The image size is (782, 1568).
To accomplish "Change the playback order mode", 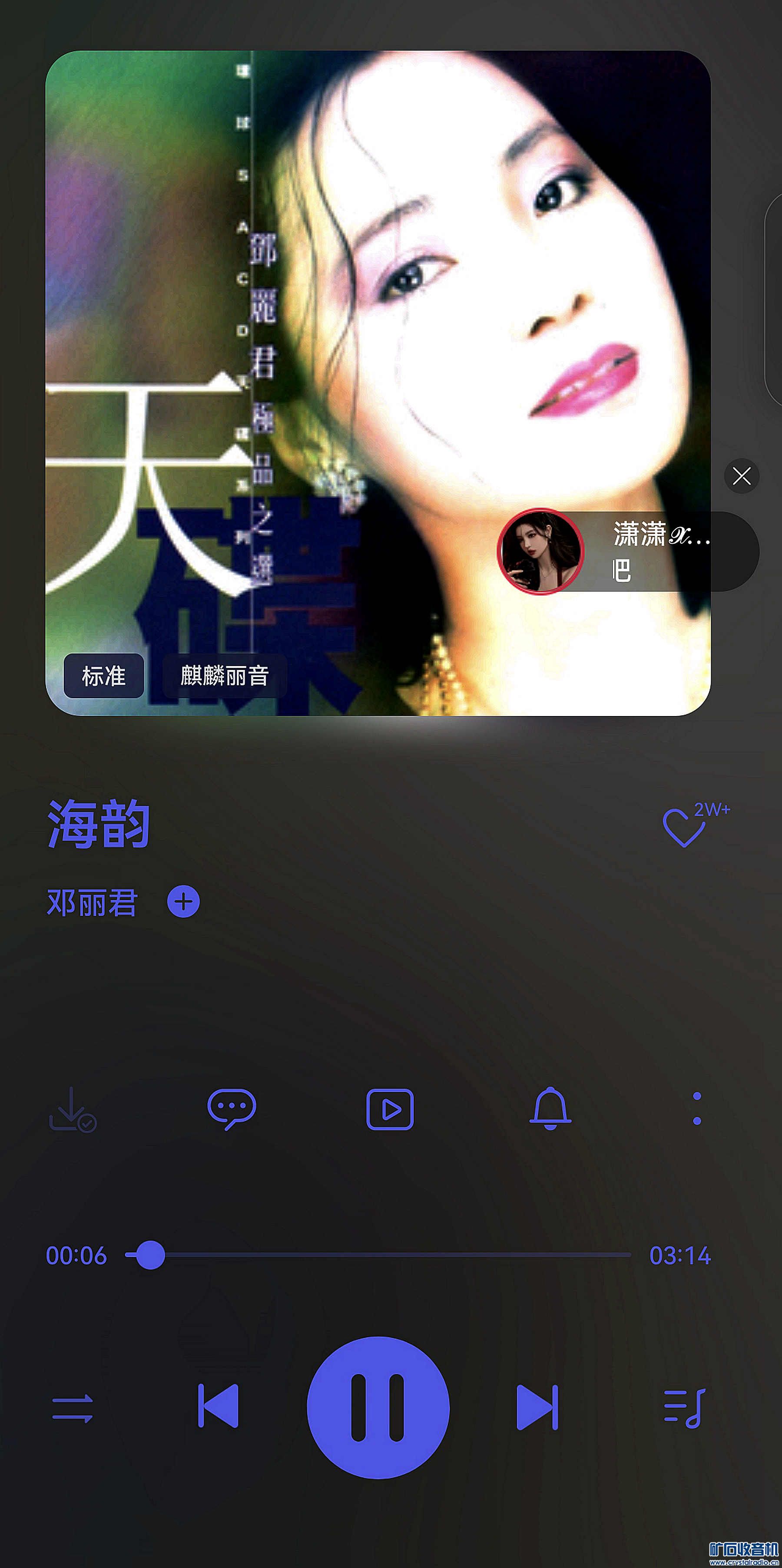I will tap(73, 1408).
